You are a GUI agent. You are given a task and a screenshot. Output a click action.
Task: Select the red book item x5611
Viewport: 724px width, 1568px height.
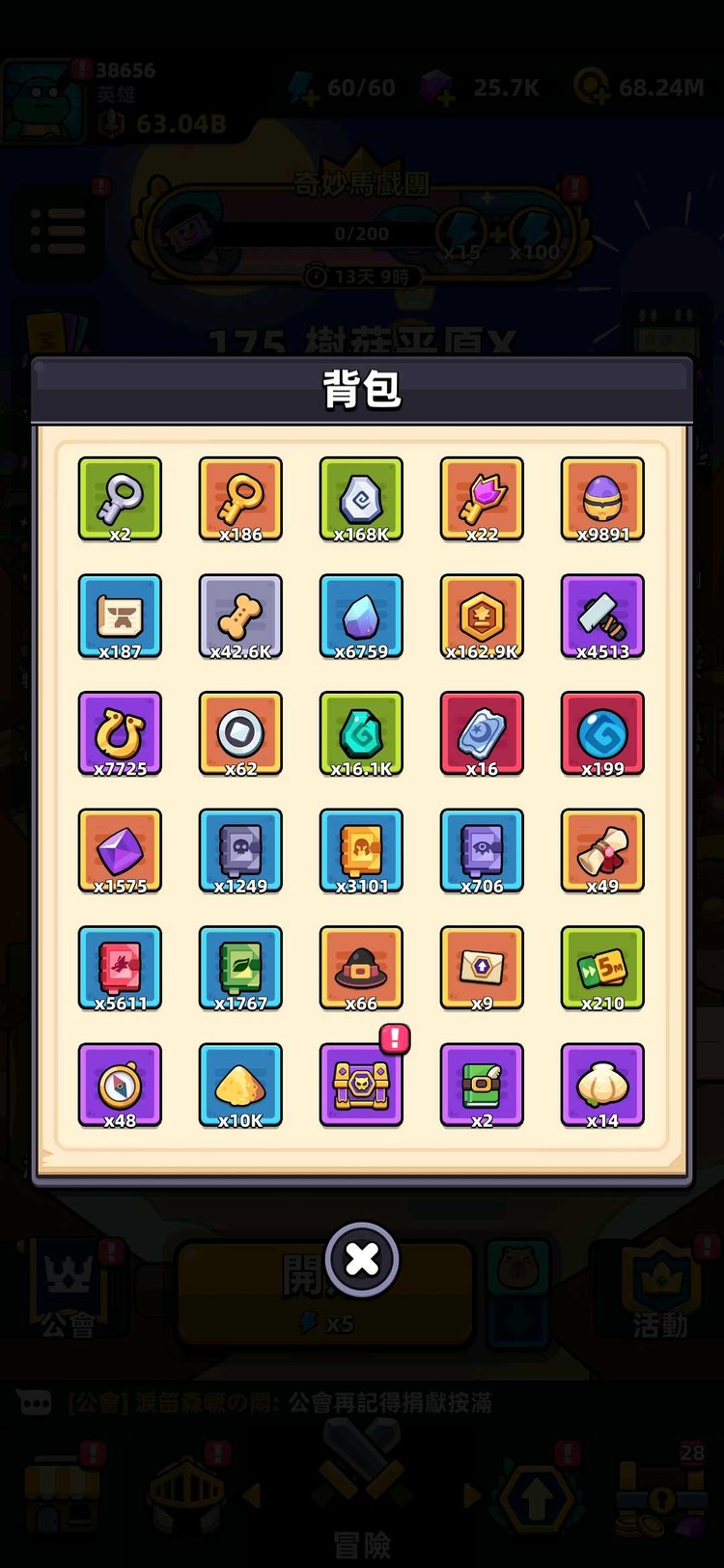(120, 968)
